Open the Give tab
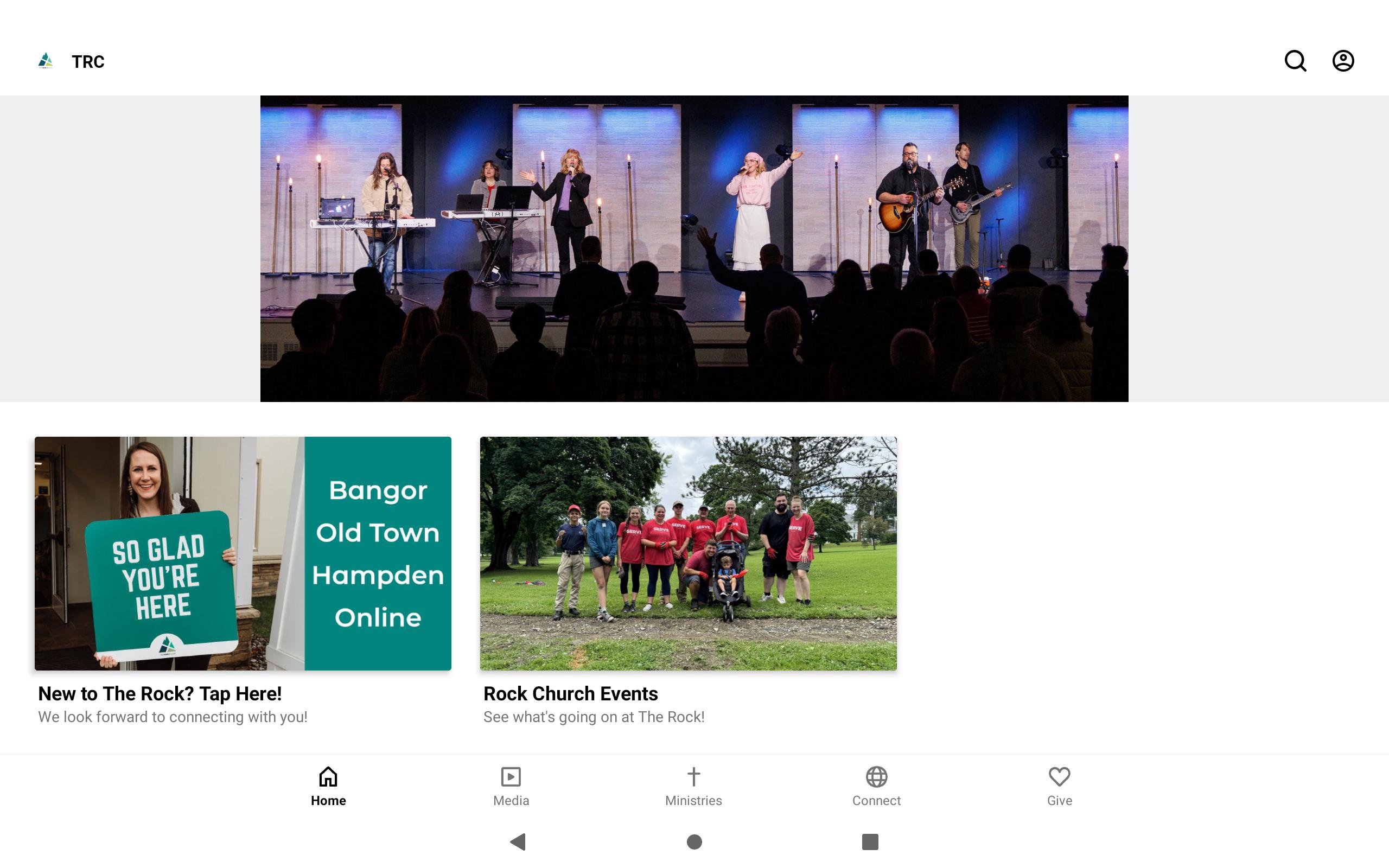The width and height of the screenshot is (1389, 868). pyautogui.click(x=1059, y=786)
